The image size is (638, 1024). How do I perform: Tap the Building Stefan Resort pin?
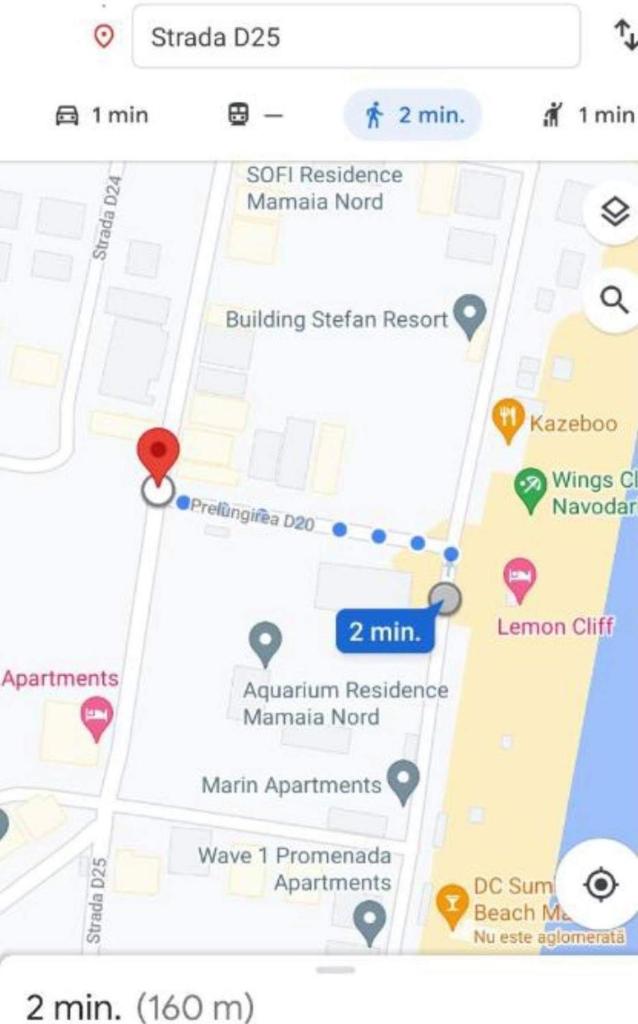pos(470,316)
